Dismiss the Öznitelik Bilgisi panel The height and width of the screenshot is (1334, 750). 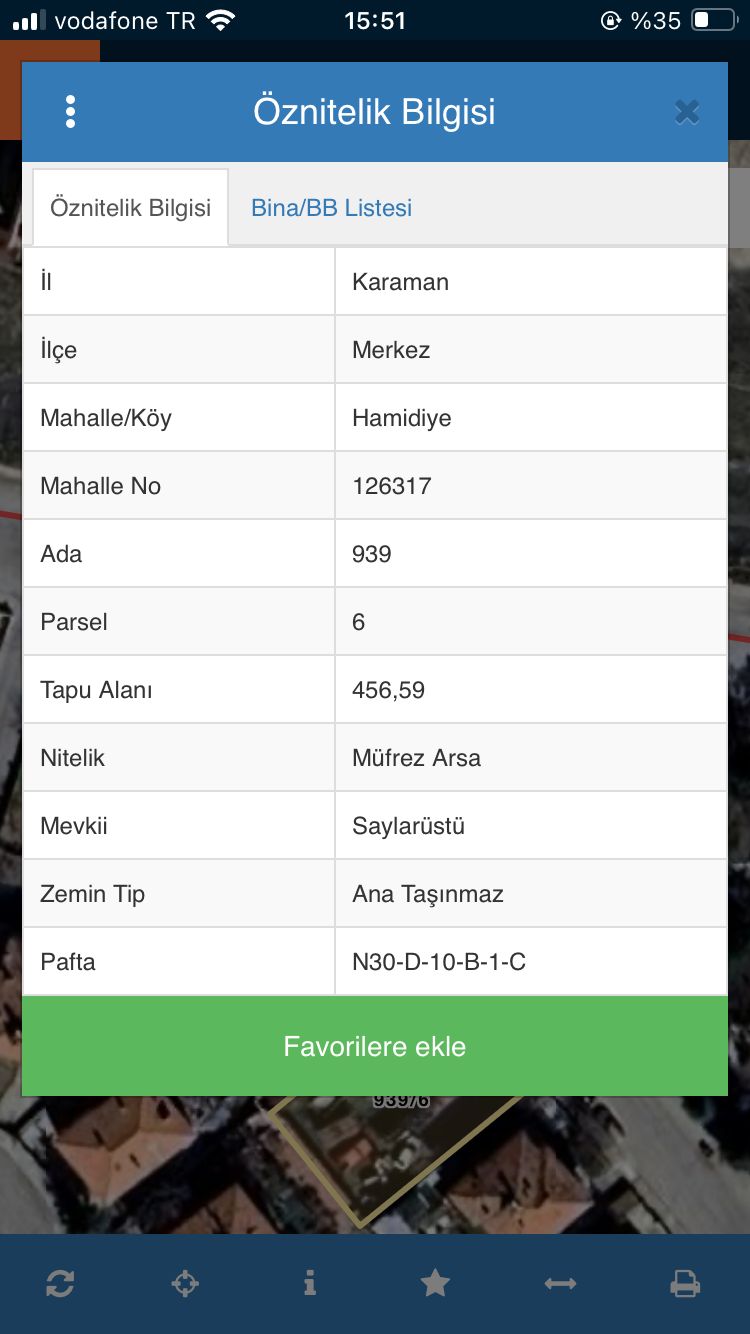click(687, 111)
